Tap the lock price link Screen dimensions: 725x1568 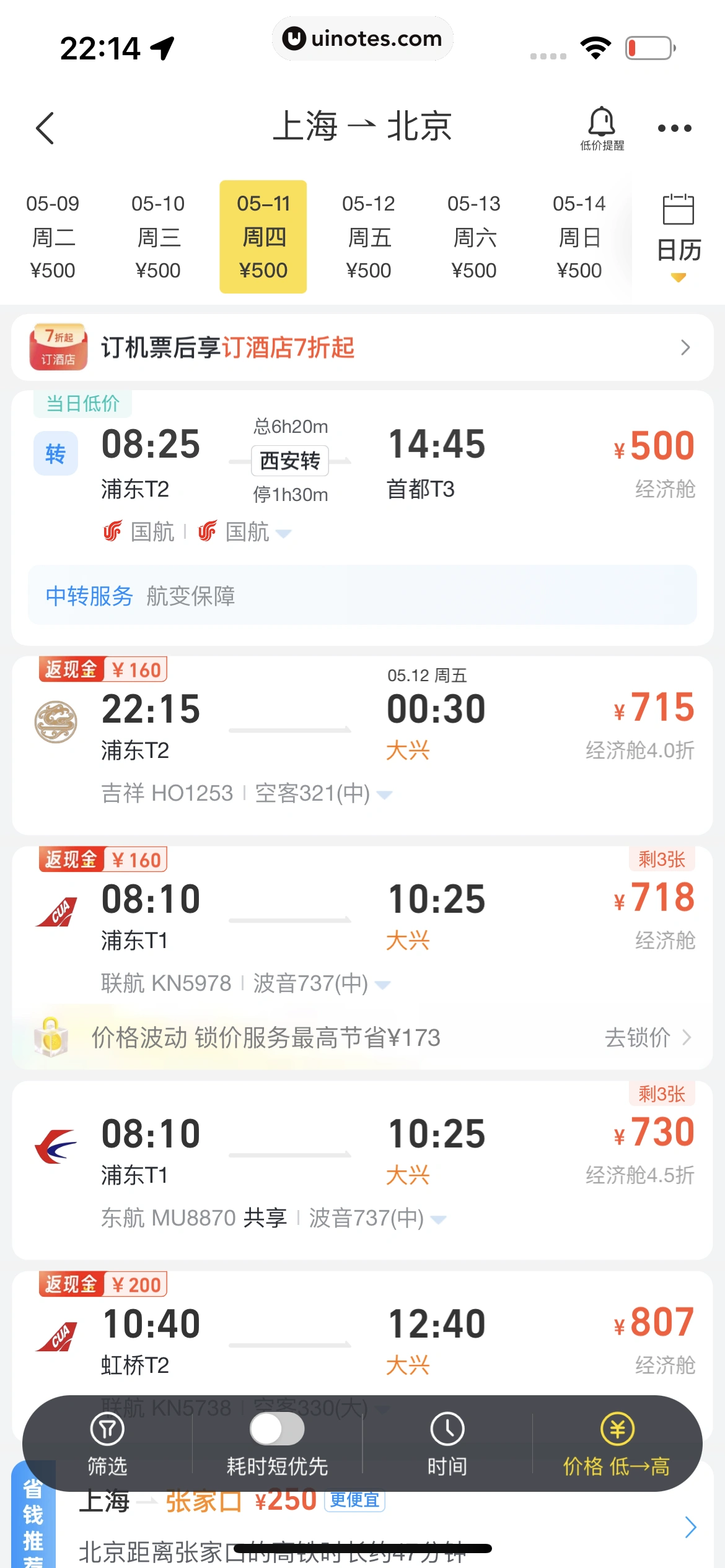point(647,1037)
